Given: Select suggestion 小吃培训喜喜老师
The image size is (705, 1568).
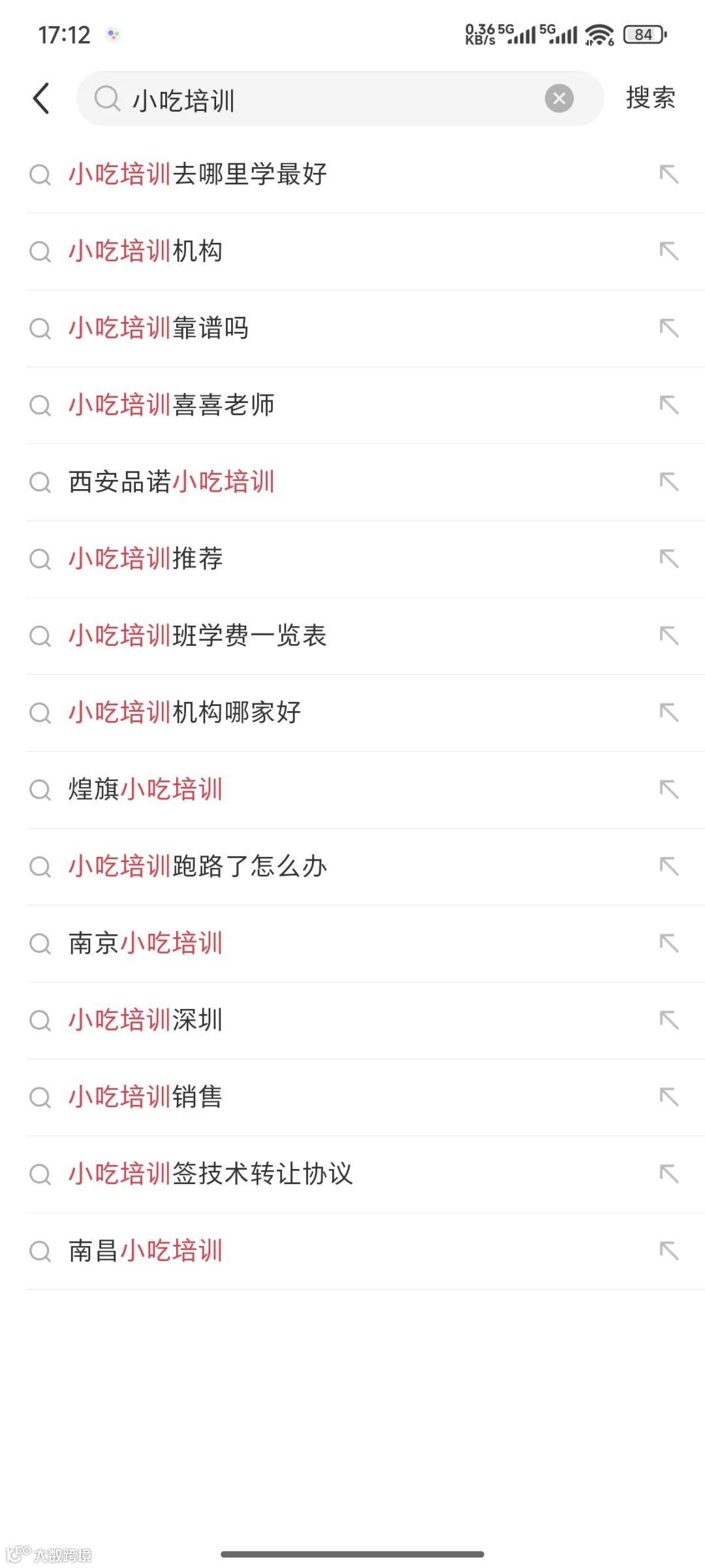Looking at the screenshot, I should (x=172, y=405).
